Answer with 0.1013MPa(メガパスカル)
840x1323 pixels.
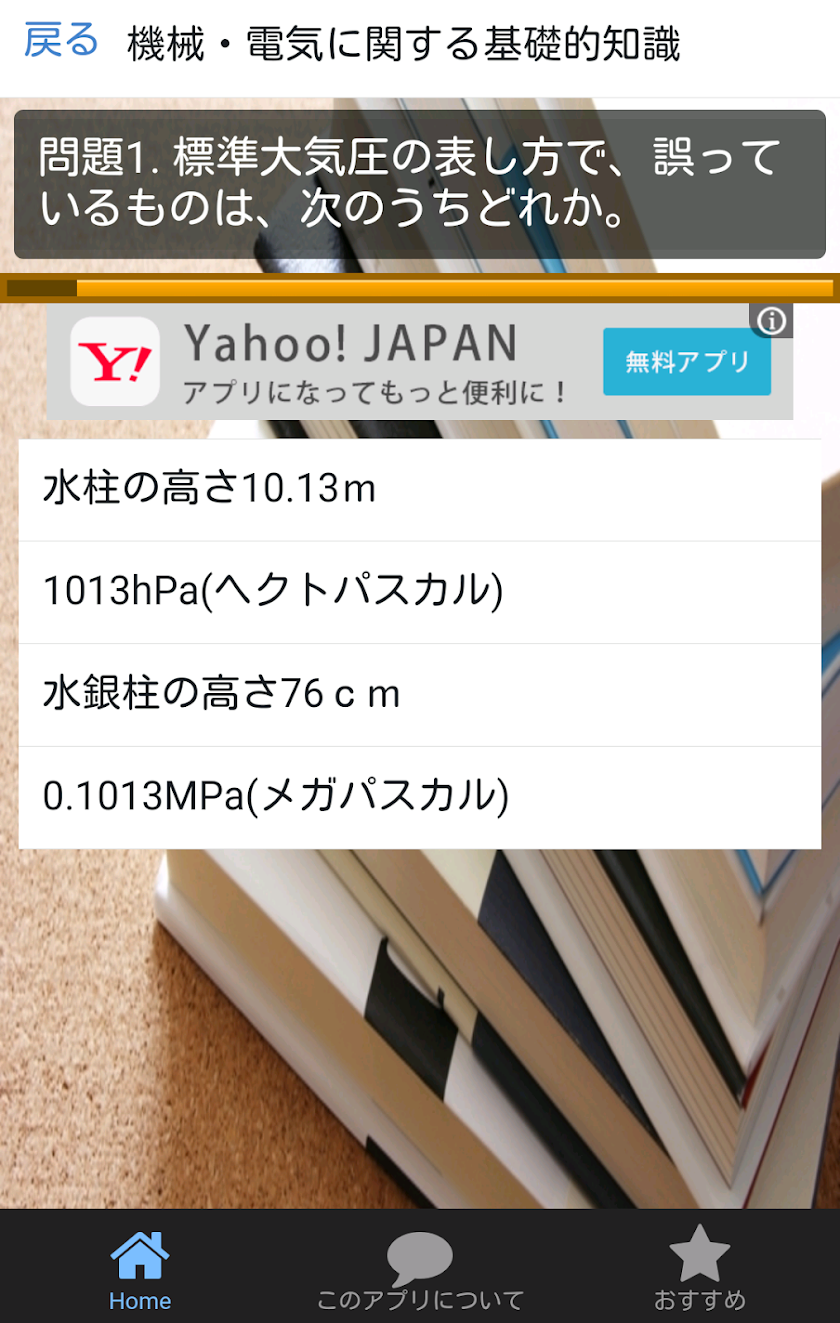419,797
